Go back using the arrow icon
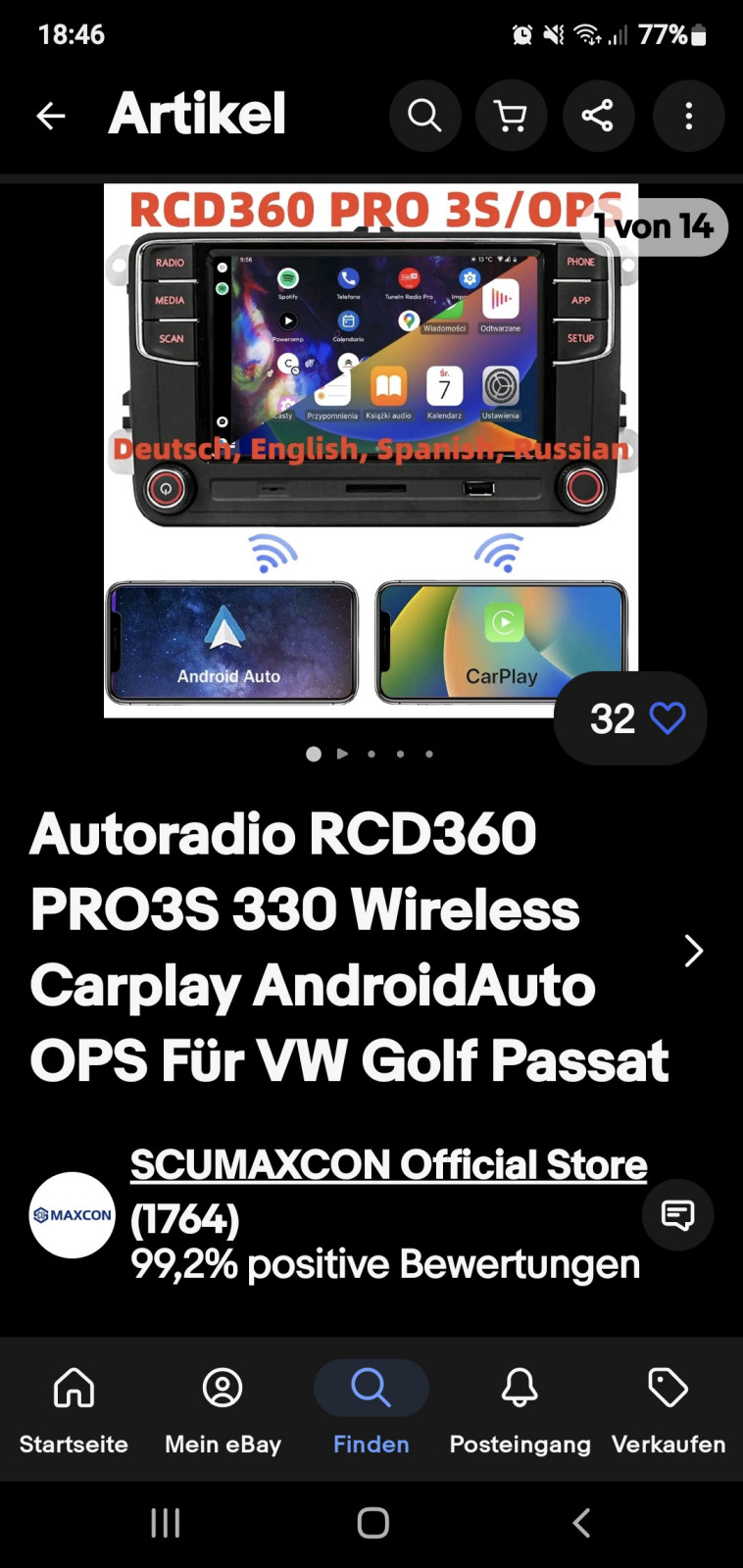This screenshot has height=1568, width=743. [x=50, y=115]
